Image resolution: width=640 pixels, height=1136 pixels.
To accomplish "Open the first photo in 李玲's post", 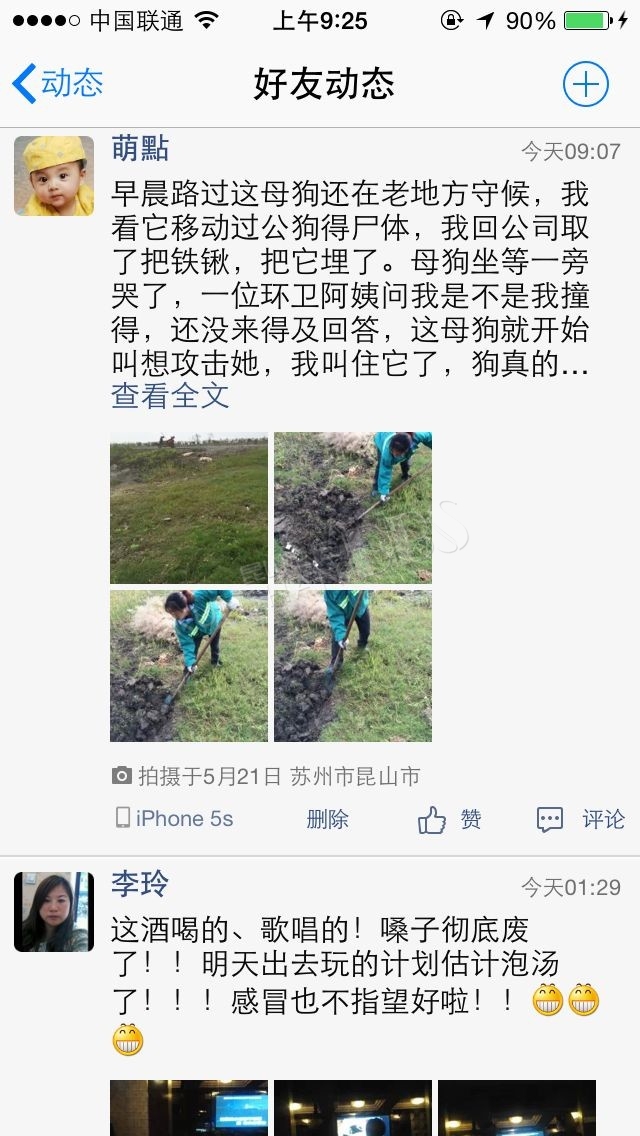I will pos(189,1108).
